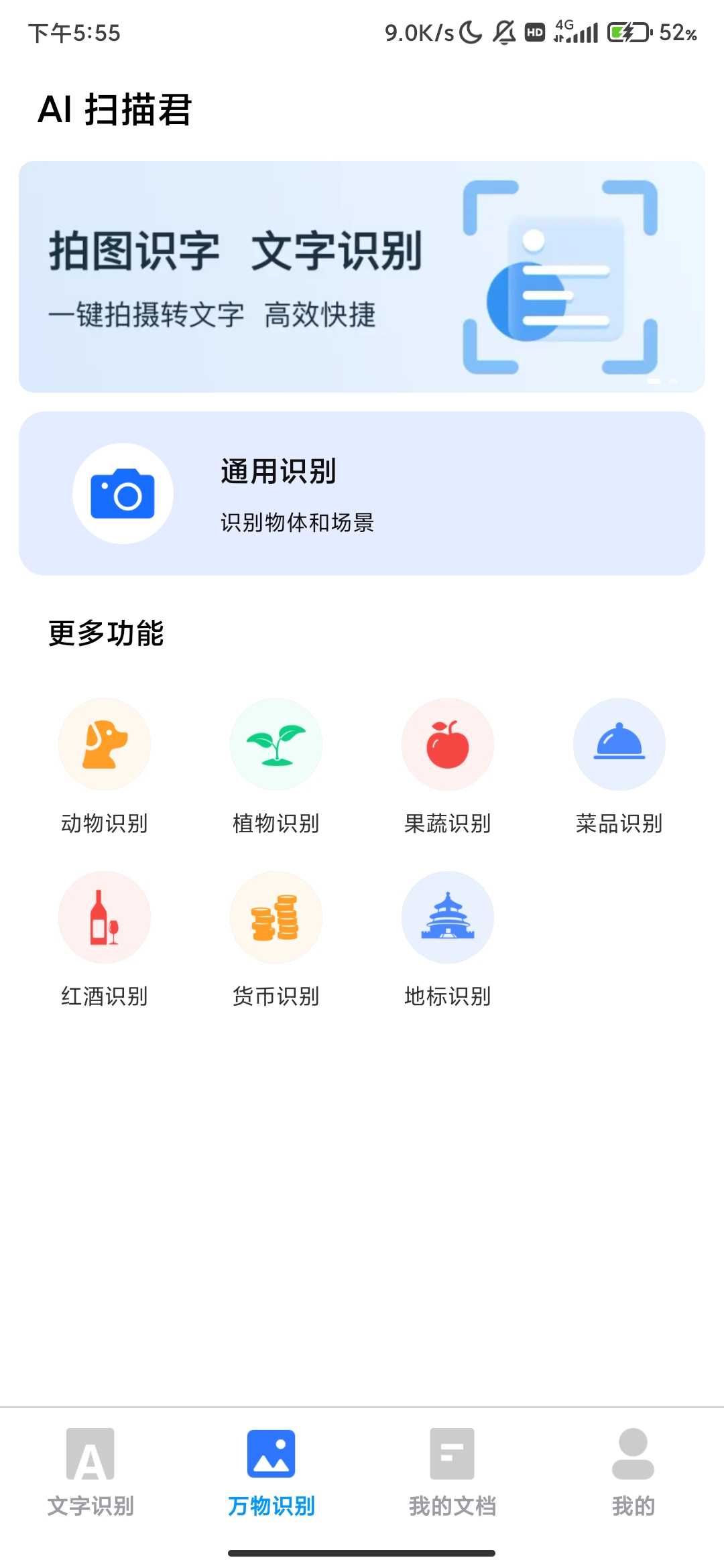Tap the currency recognition coins icon

276,917
